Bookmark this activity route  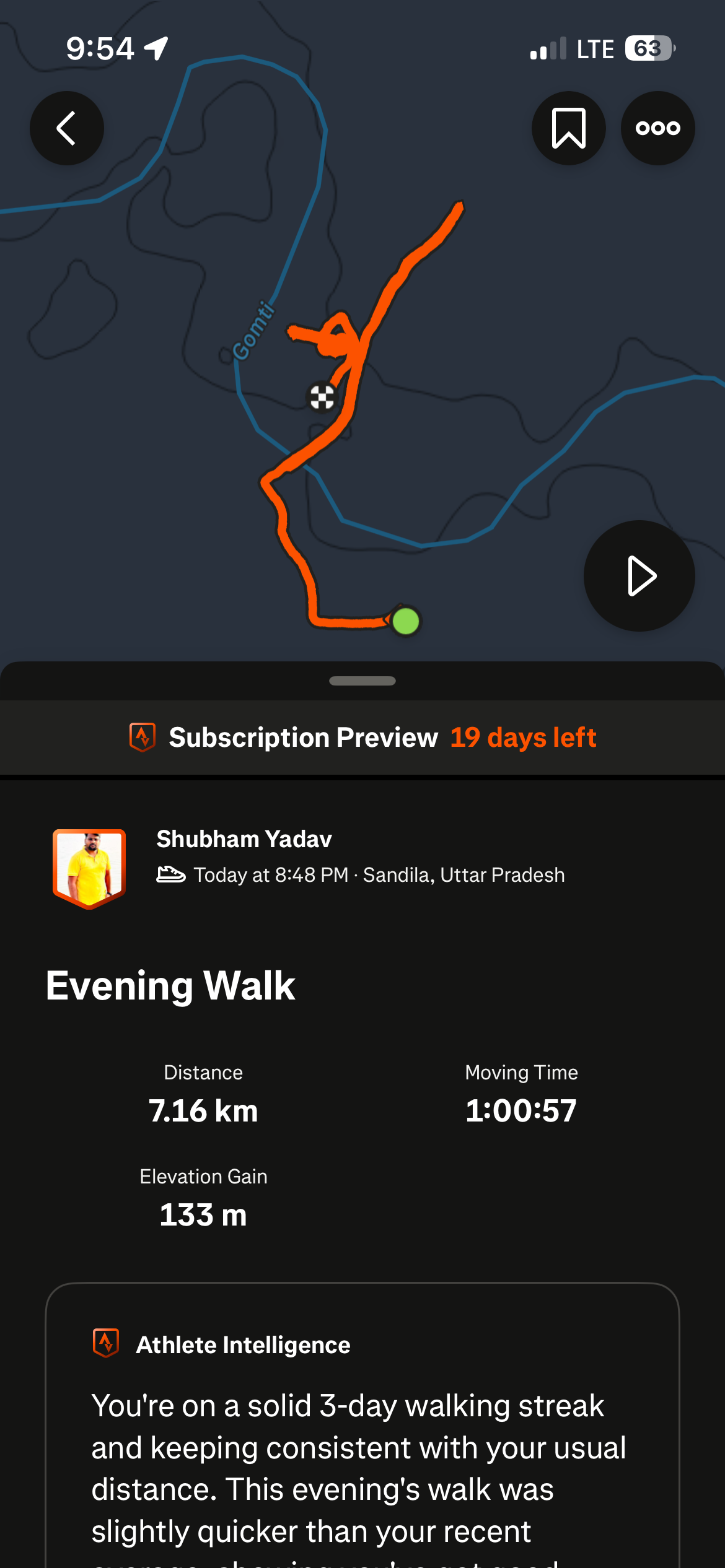[568, 128]
